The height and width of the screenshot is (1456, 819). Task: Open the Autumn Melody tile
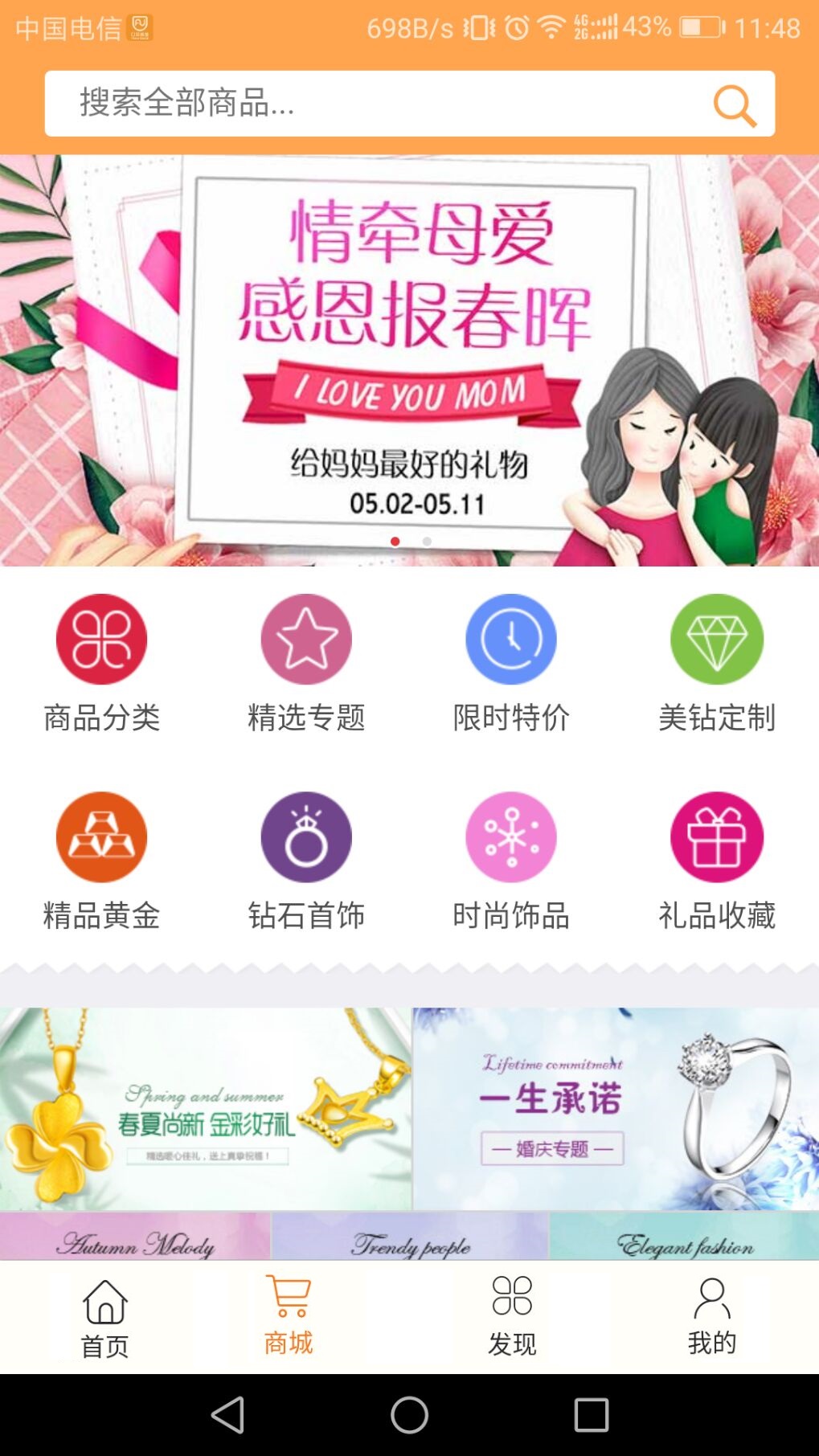coord(135,1237)
